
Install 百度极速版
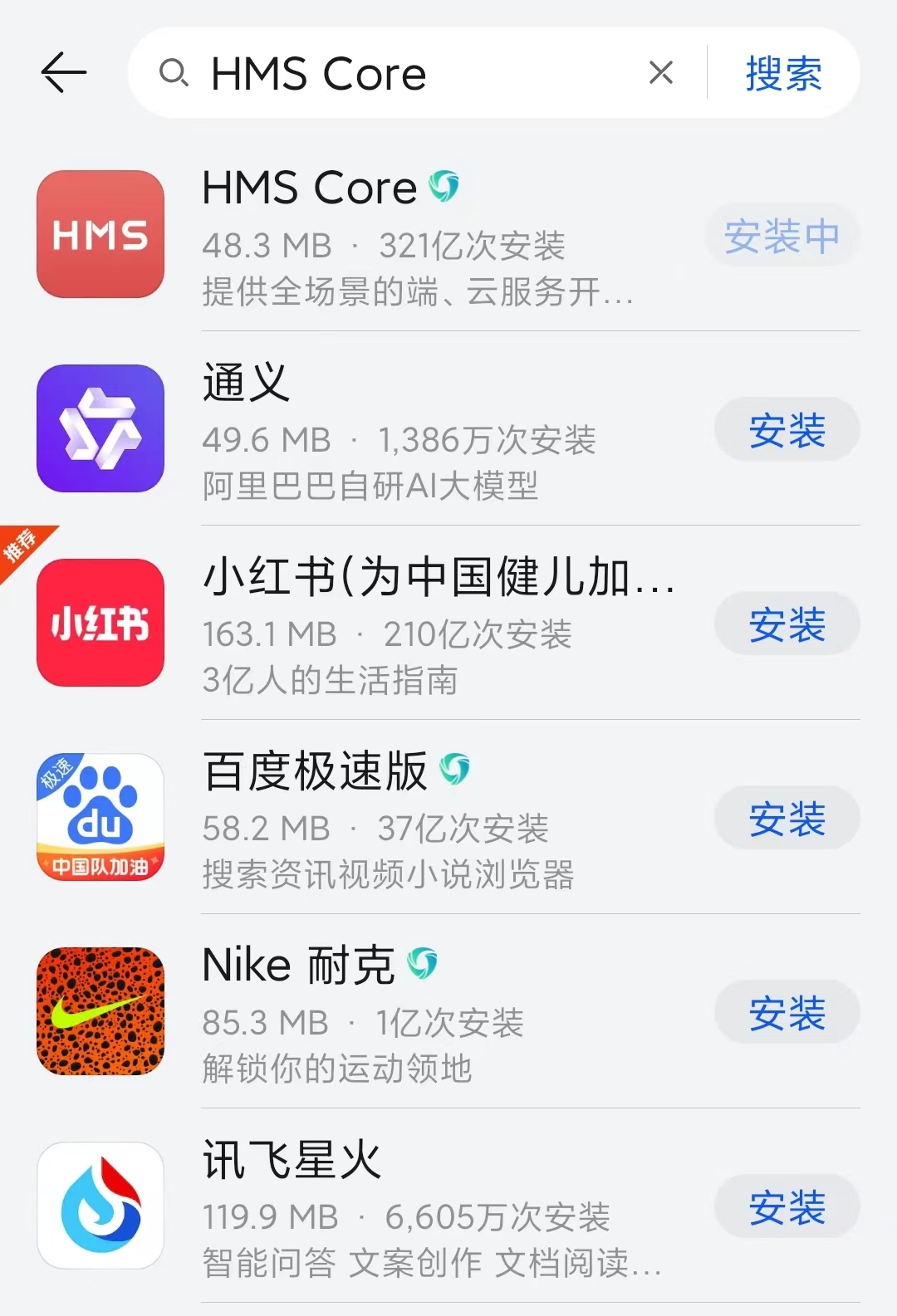[787, 819]
